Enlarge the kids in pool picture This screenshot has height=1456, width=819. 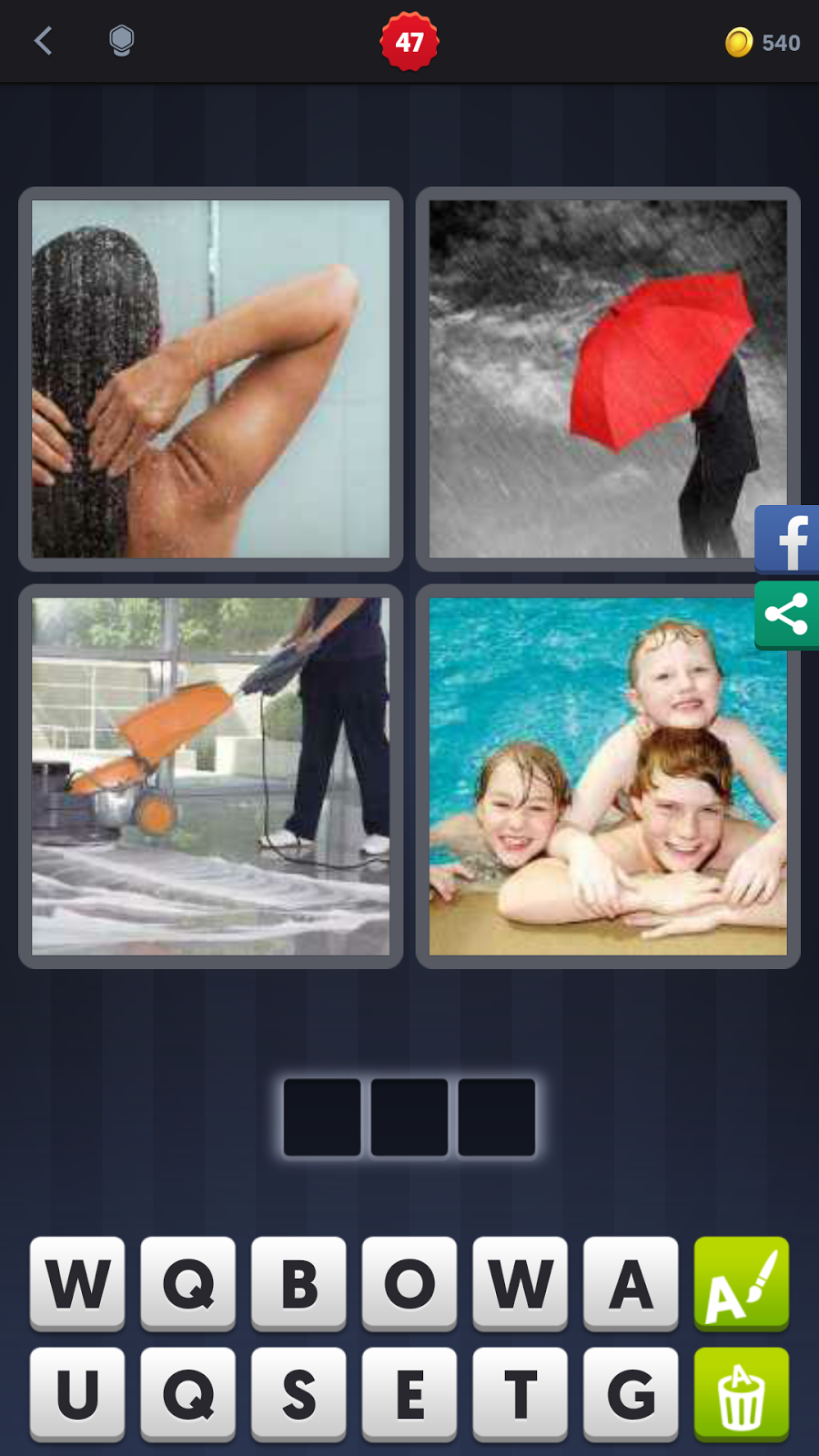coord(607,776)
